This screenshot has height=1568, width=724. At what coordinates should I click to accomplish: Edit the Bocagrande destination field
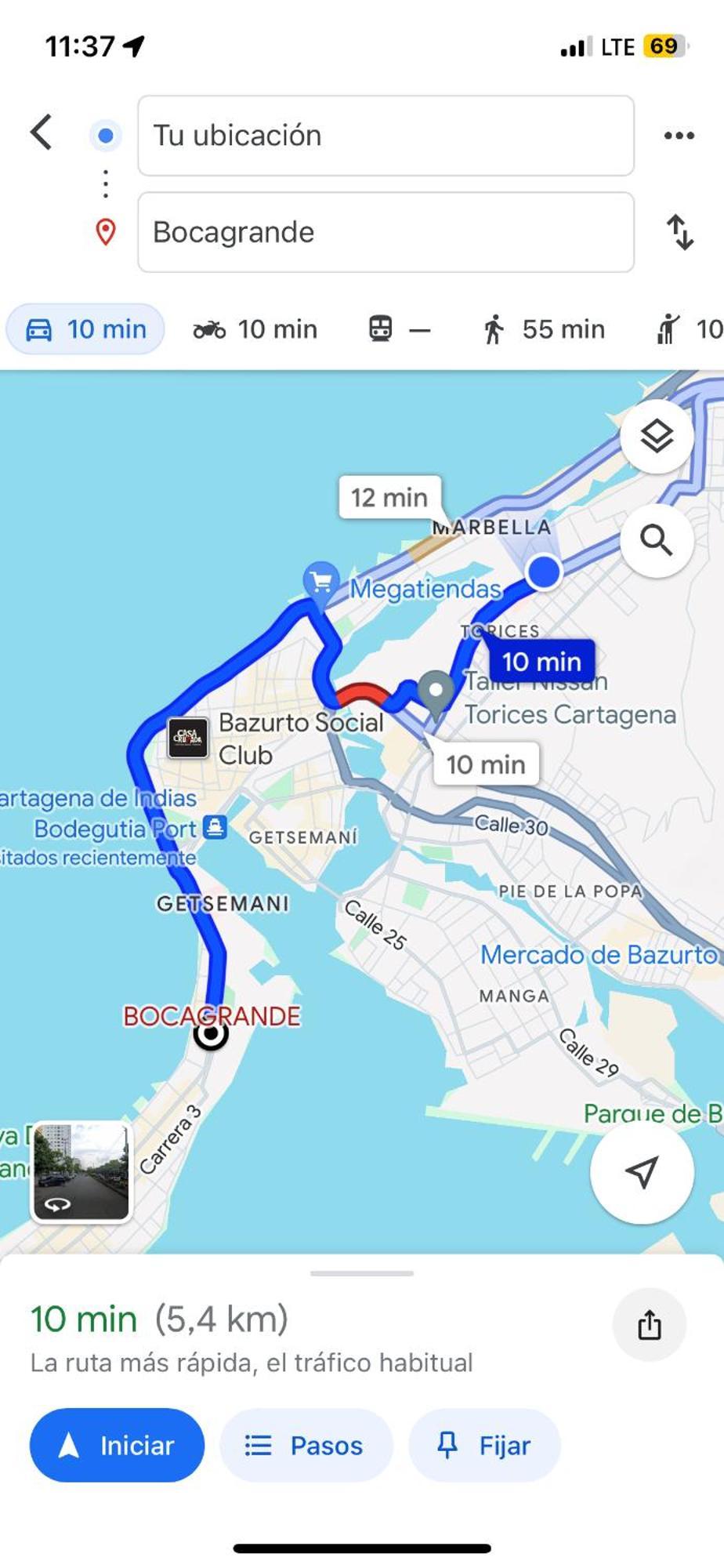pyautogui.click(x=385, y=232)
